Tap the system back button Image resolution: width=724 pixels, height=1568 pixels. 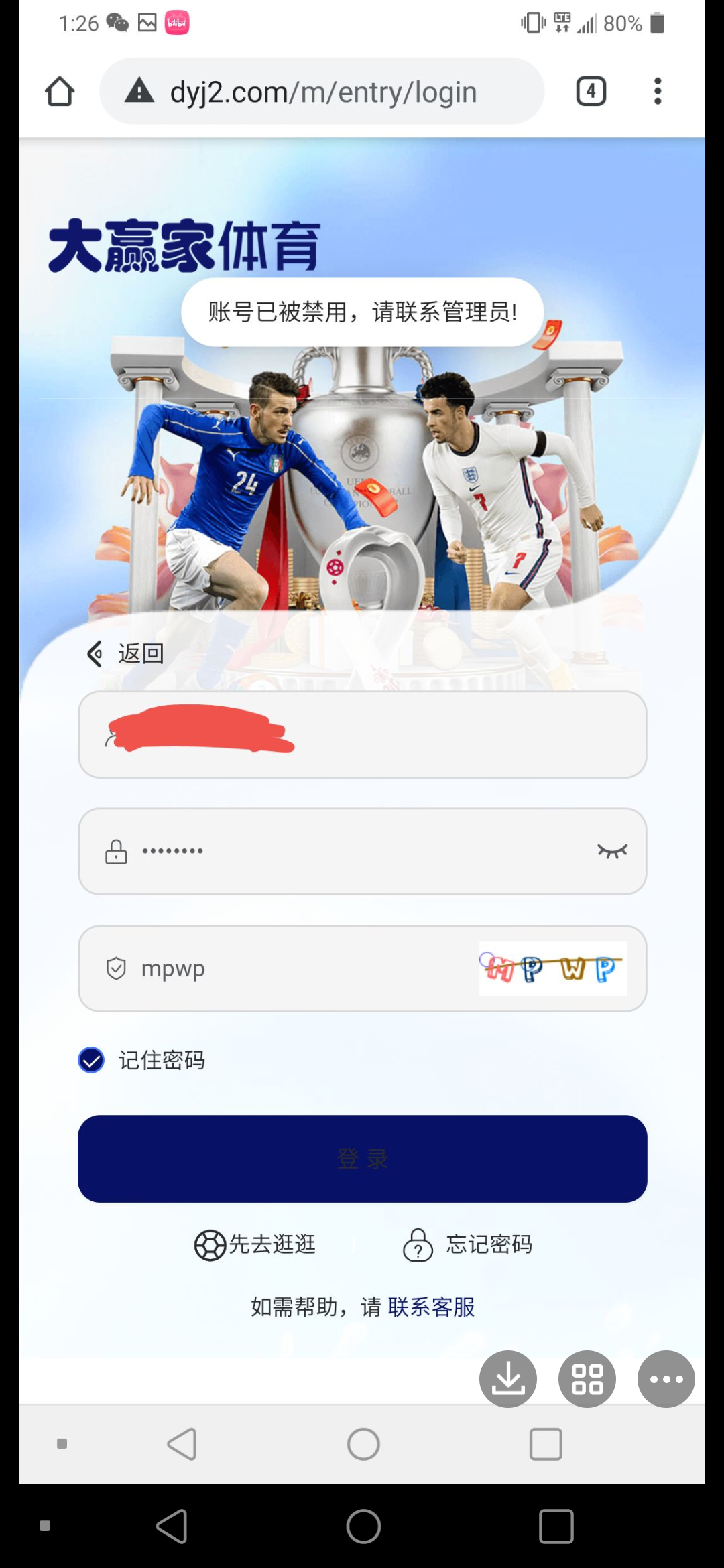172,1526
